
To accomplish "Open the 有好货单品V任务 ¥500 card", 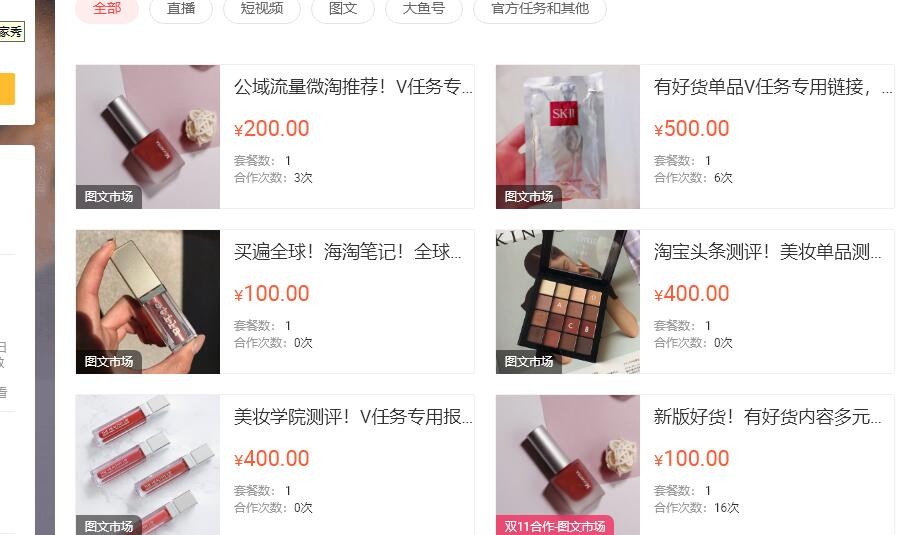I will pos(773,87).
